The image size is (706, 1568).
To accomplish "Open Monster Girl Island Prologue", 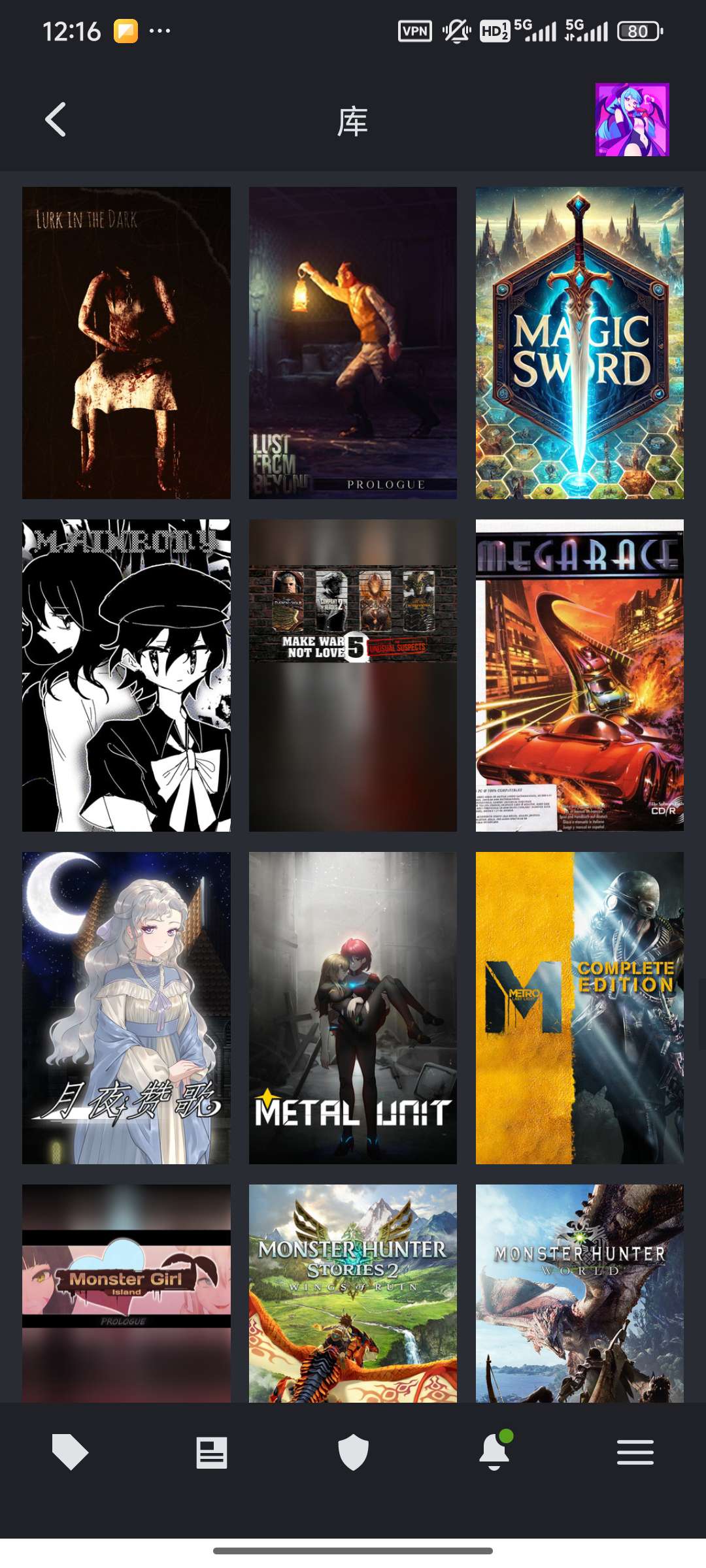I will coord(126,1292).
